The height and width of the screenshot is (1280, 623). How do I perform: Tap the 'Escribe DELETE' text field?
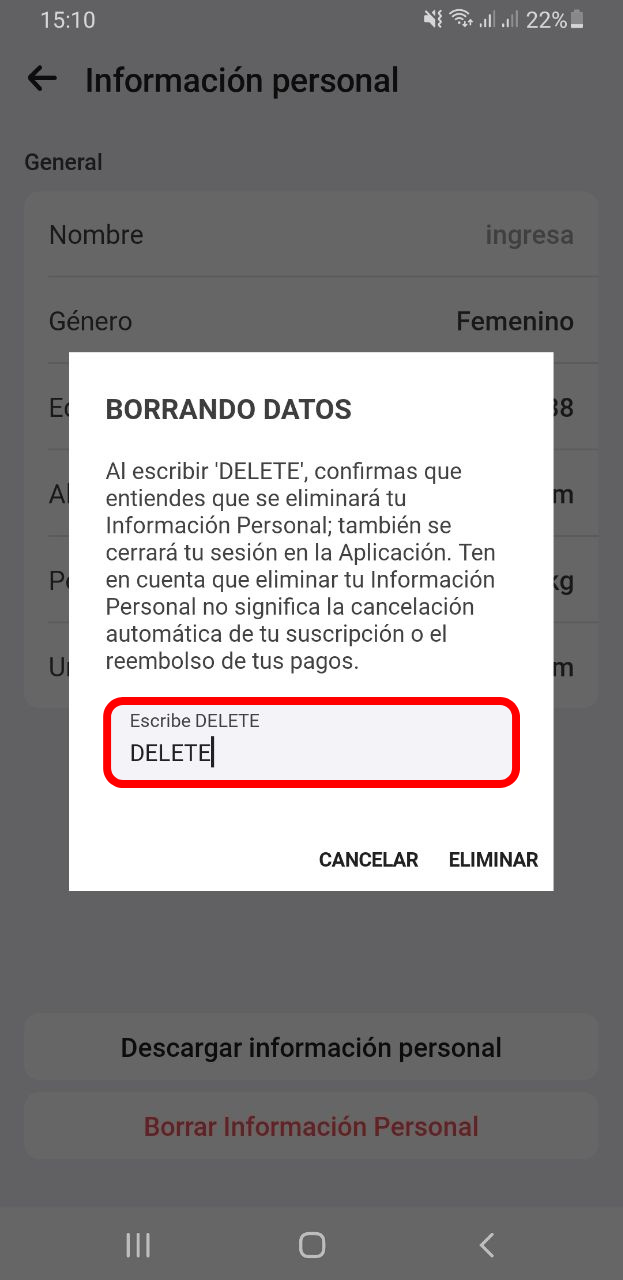pyautogui.click(x=311, y=742)
